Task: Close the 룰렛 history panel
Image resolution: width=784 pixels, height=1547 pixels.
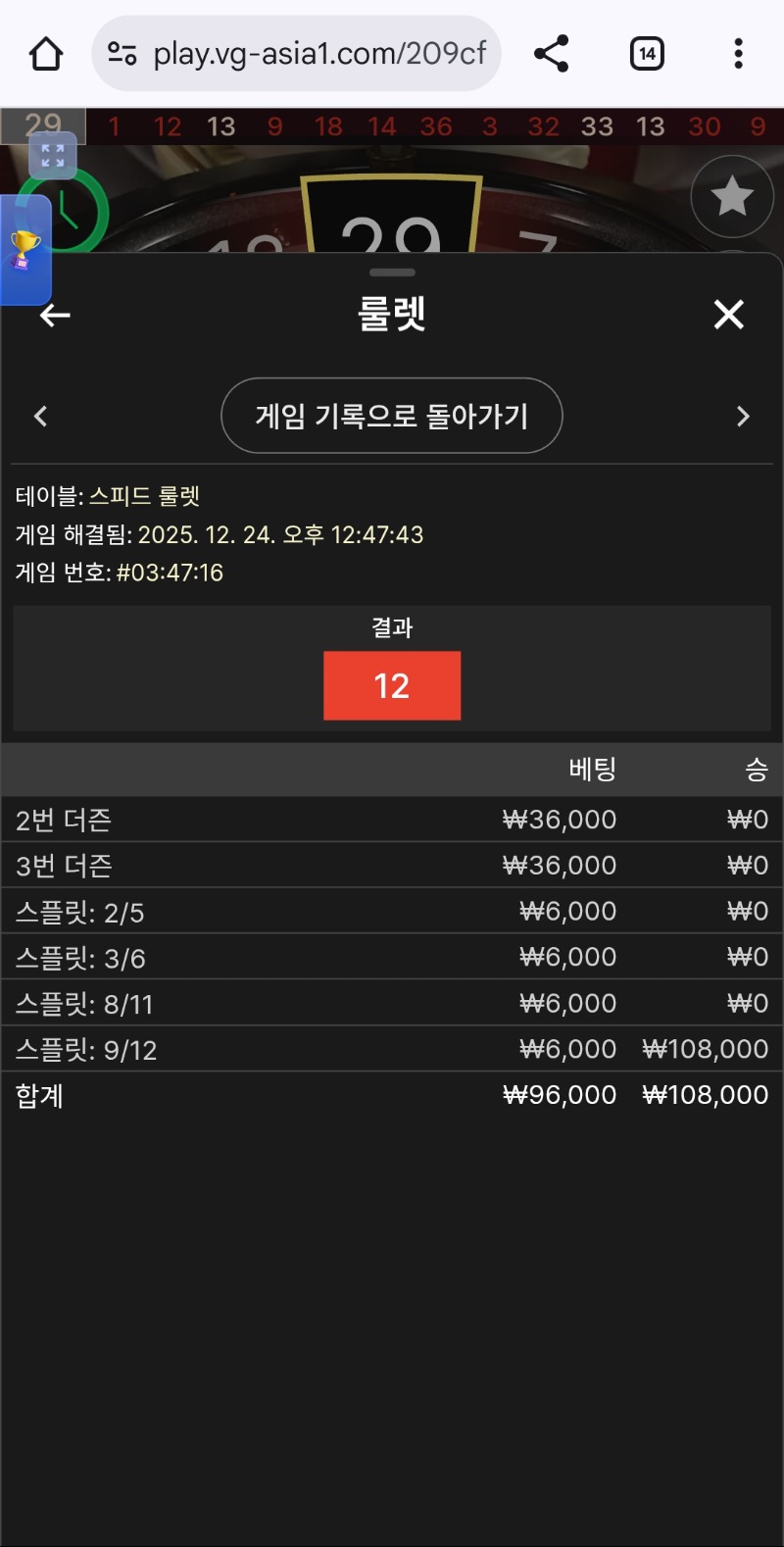Action: pos(728,315)
